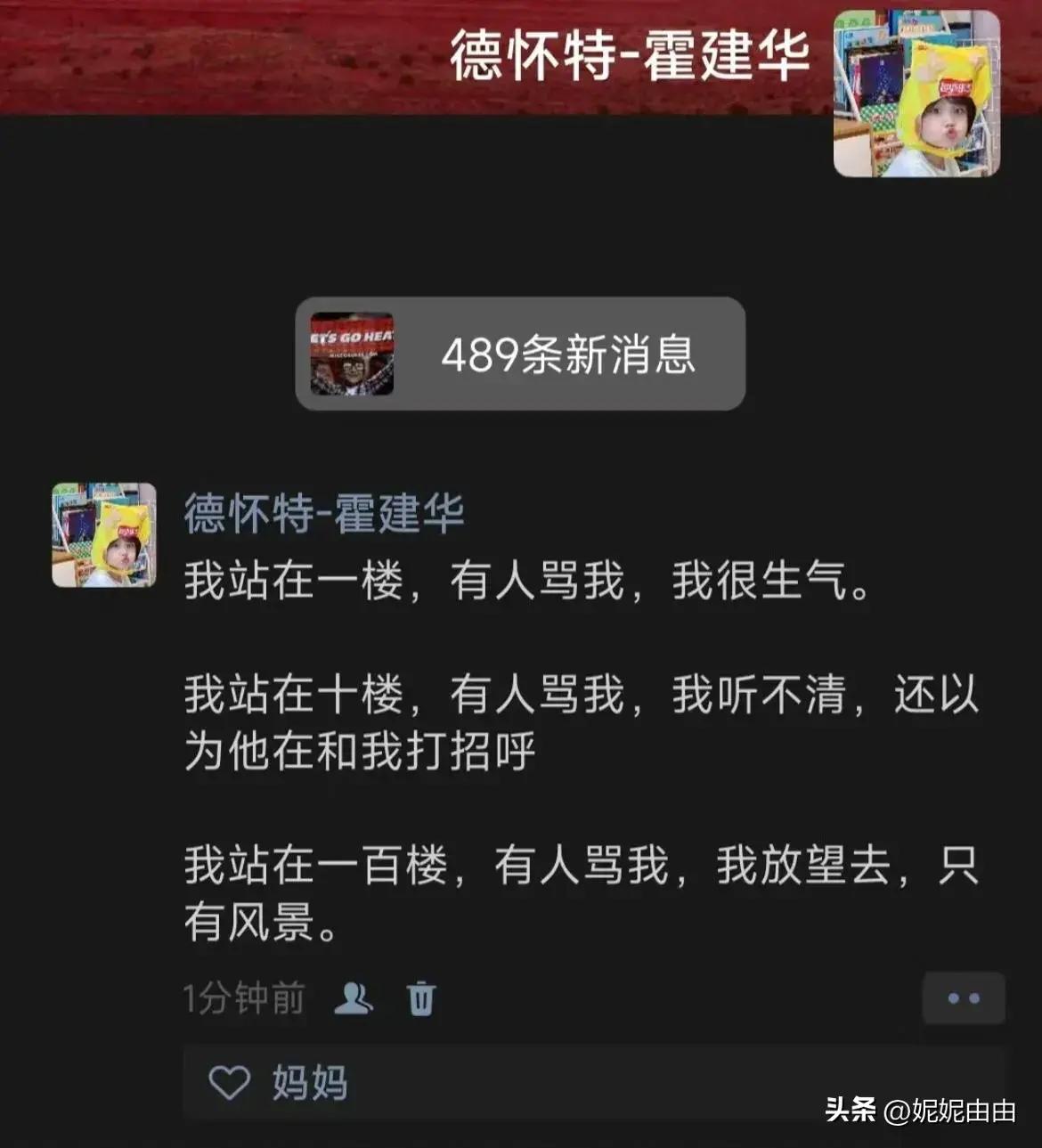Delete this post with the trash icon
The width and height of the screenshot is (1042, 1148).
[x=421, y=998]
